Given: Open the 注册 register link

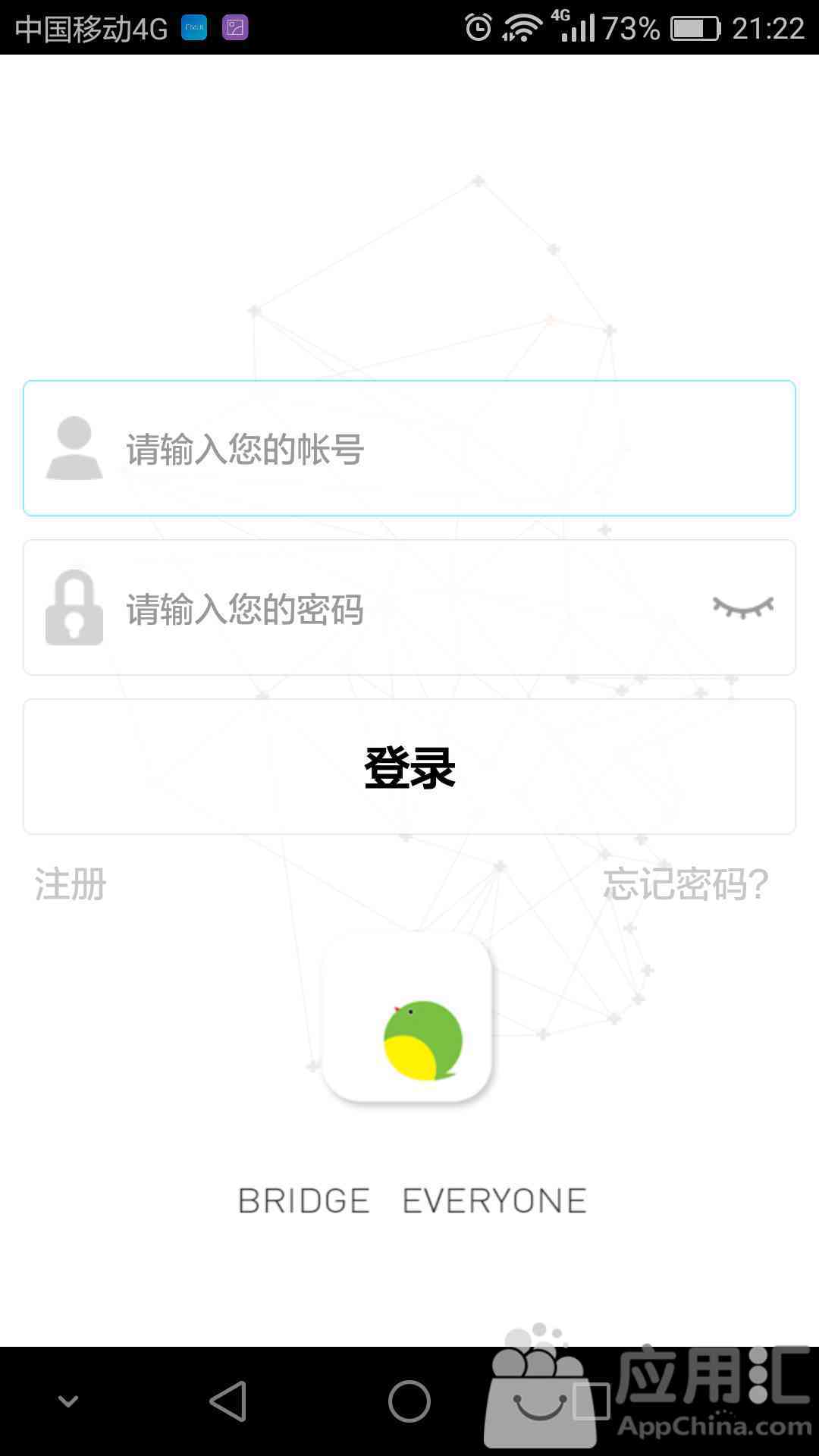Looking at the screenshot, I should tap(71, 884).
